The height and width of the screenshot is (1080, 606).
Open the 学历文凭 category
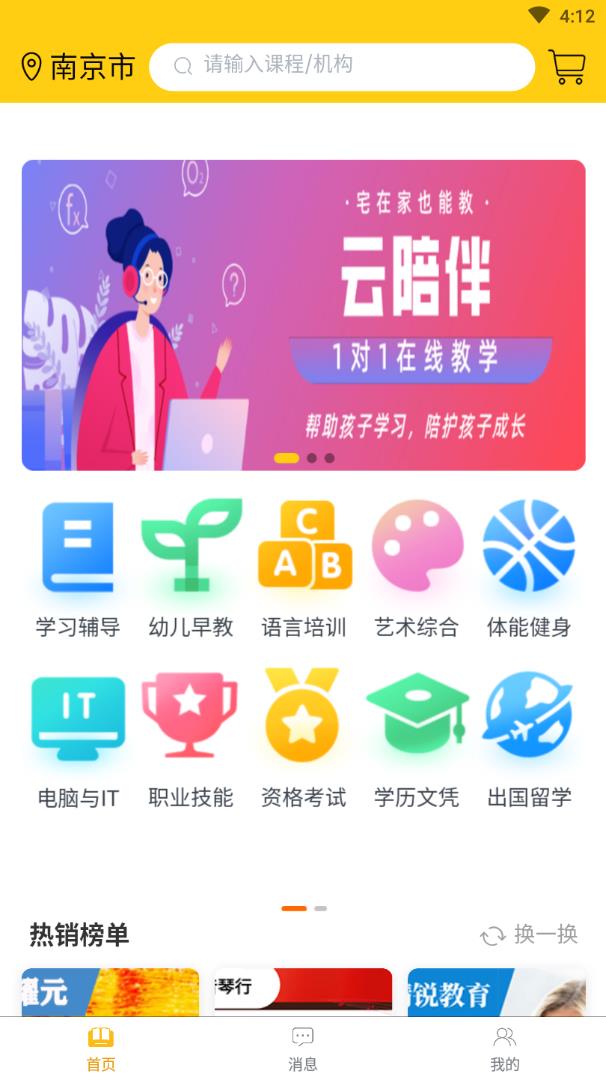coord(417,739)
